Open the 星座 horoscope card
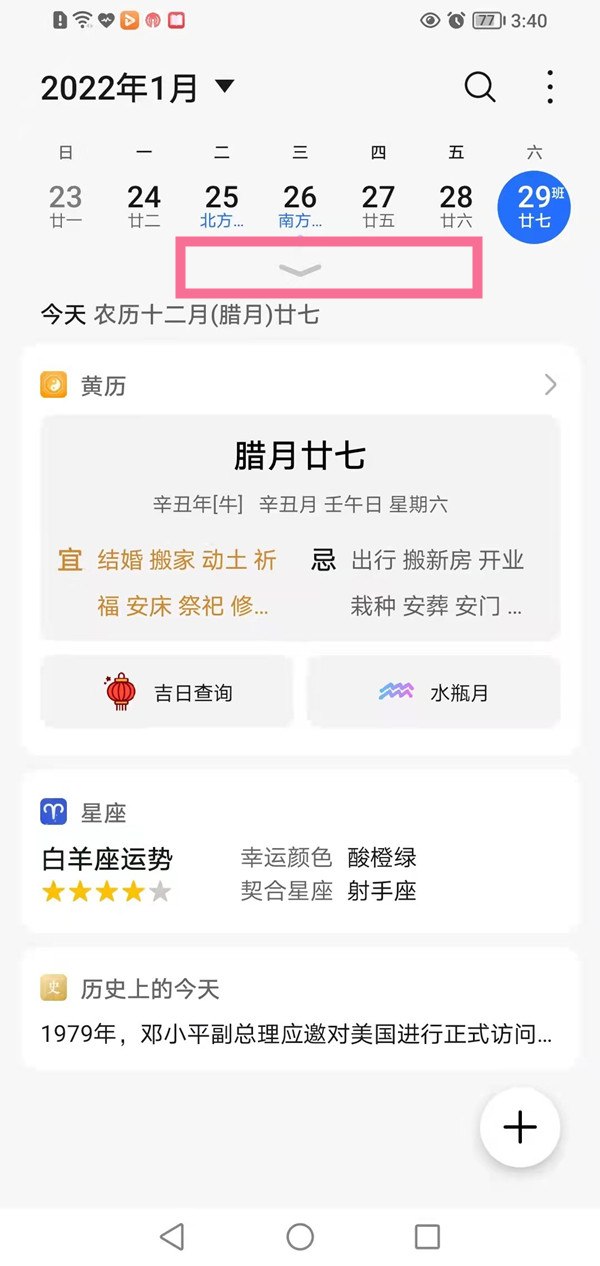This screenshot has width=600, height=1266. coord(300,851)
